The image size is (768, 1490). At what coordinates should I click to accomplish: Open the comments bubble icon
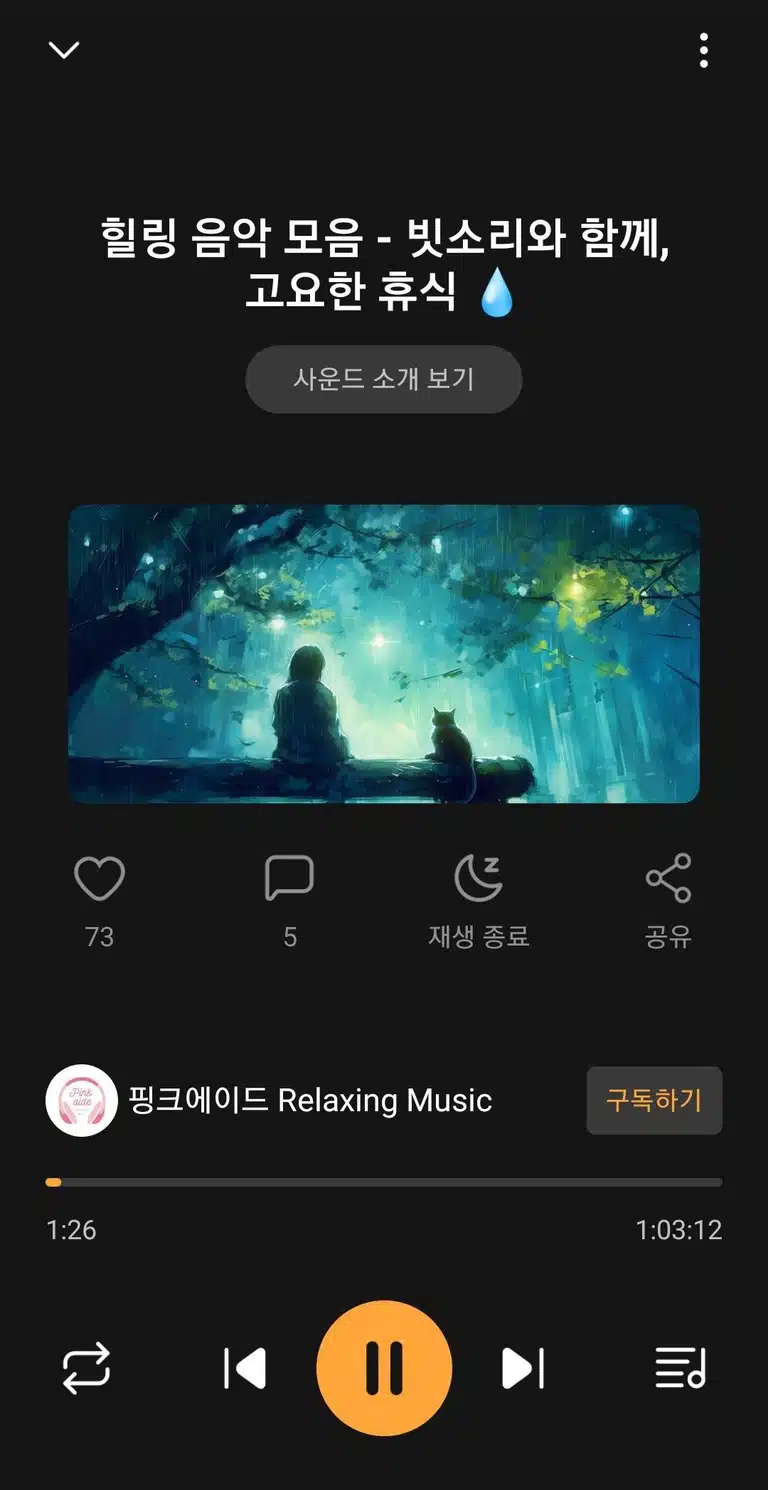(289, 879)
